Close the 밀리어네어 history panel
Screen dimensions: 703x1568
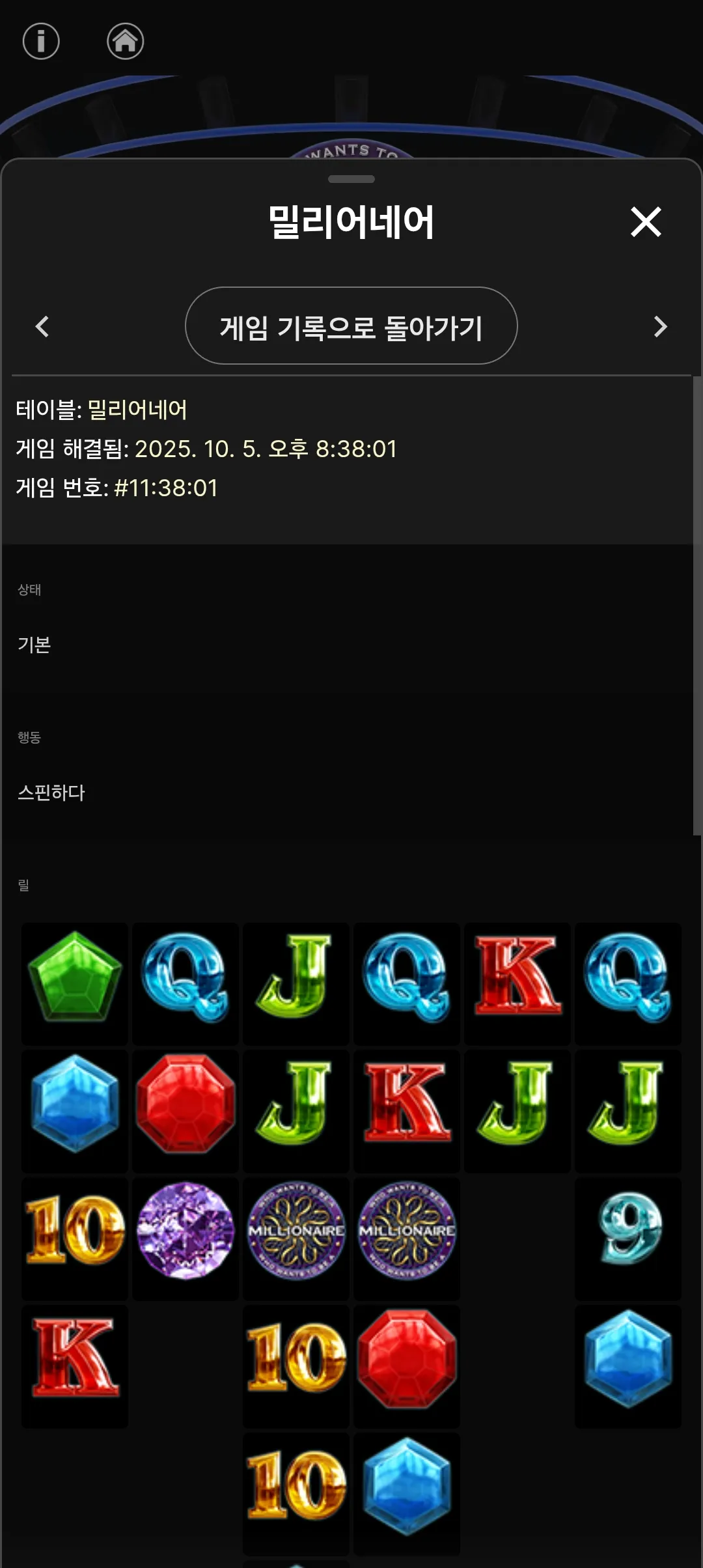(646, 222)
